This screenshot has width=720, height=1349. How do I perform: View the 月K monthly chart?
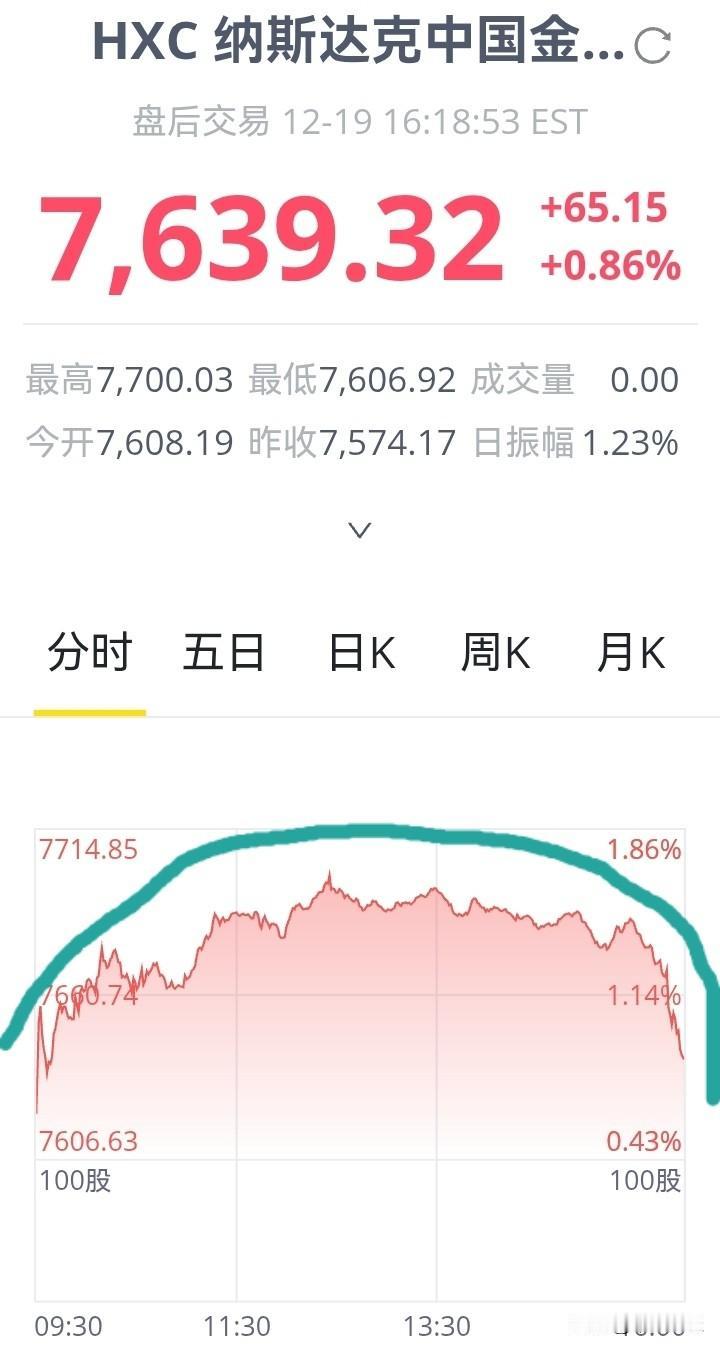point(631,651)
